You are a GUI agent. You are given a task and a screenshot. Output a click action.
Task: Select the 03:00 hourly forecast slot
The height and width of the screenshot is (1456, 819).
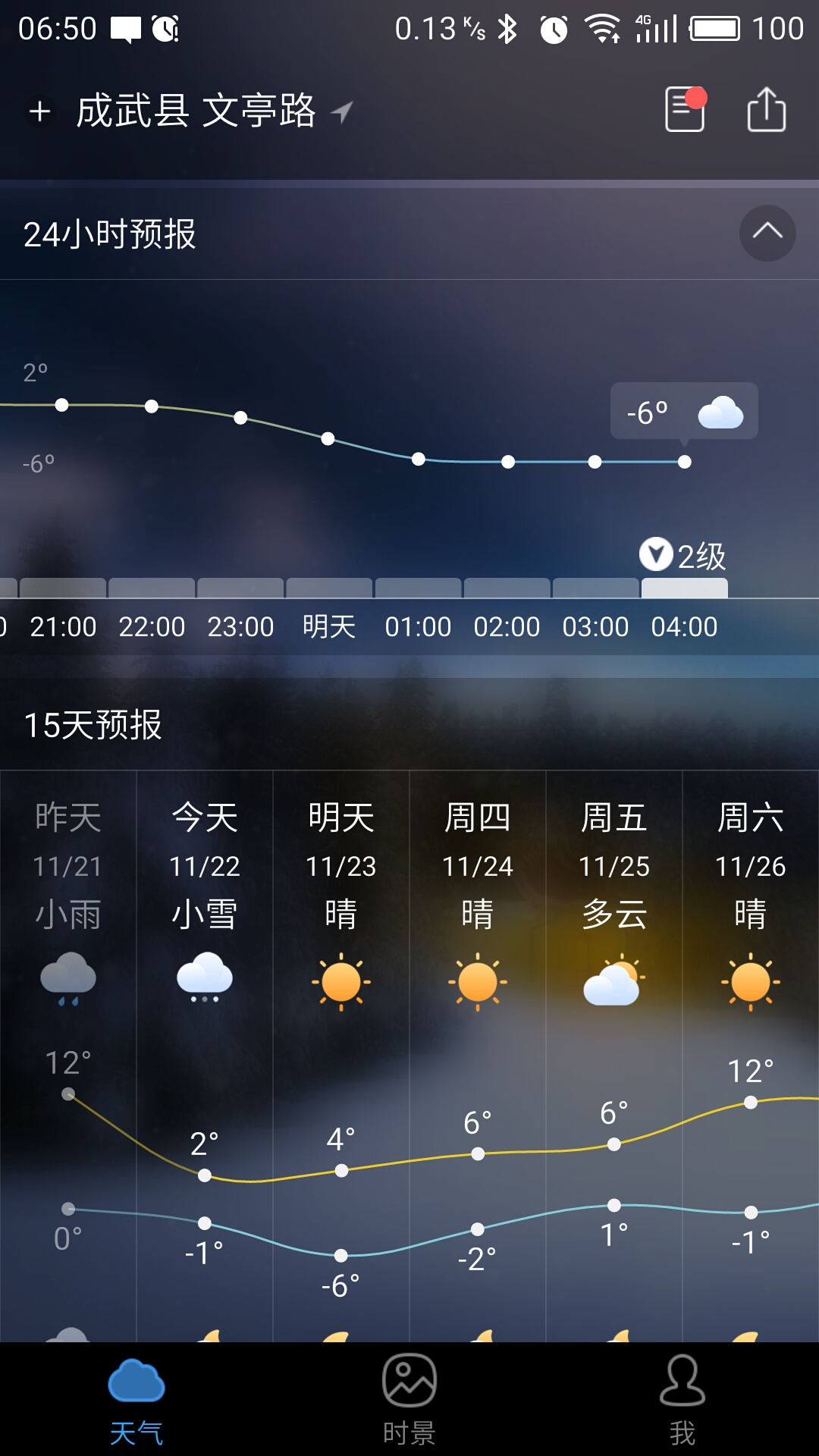(x=595, y=626)
